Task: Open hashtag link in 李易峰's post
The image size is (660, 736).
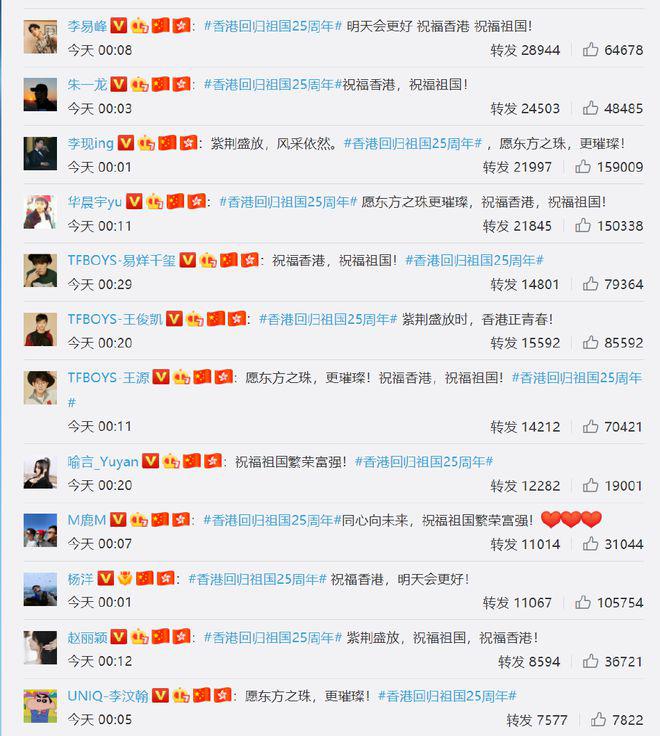Action: pyautogui.click(x=272, y=25)
